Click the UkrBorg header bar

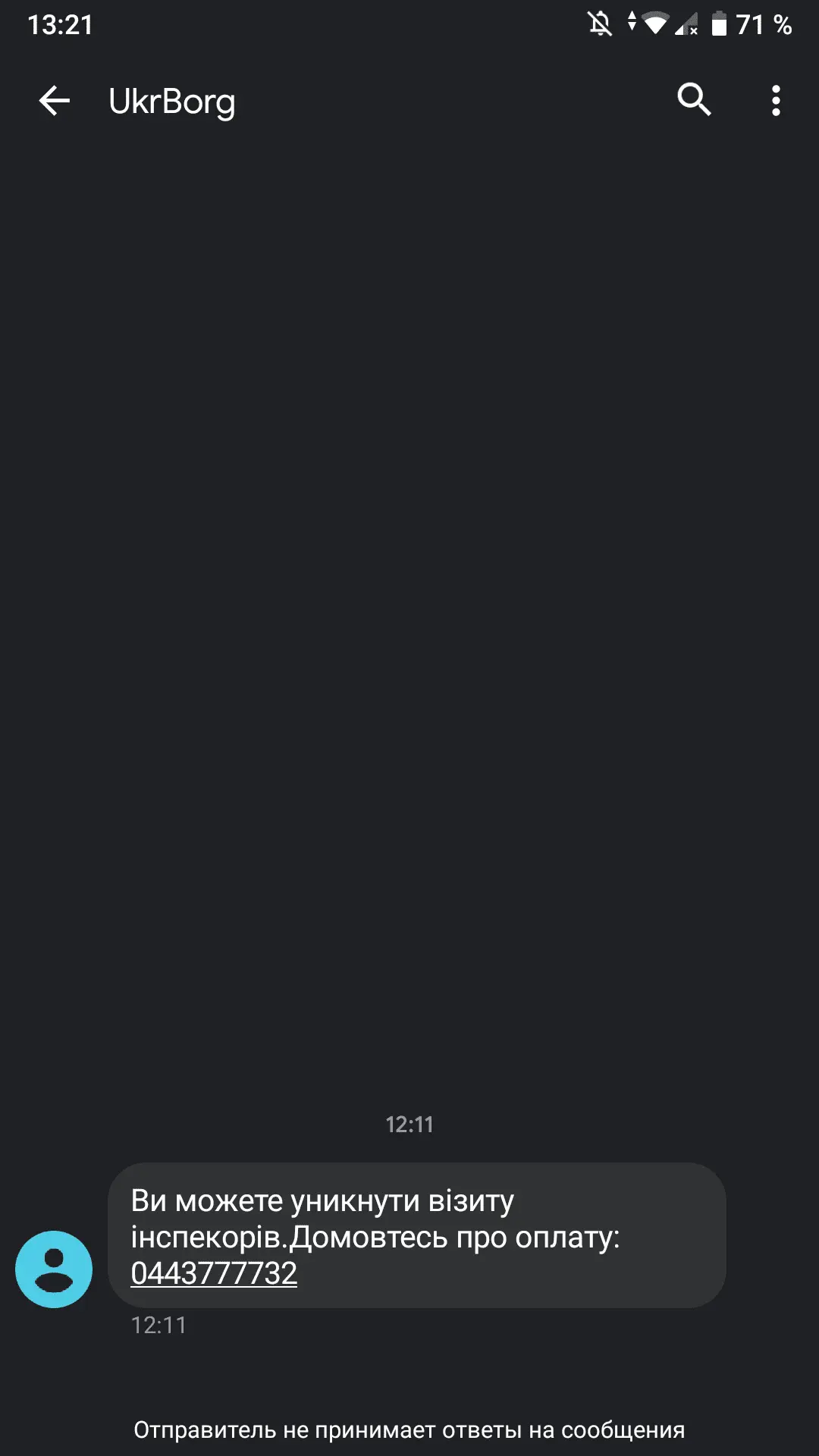tap(409, 99)
